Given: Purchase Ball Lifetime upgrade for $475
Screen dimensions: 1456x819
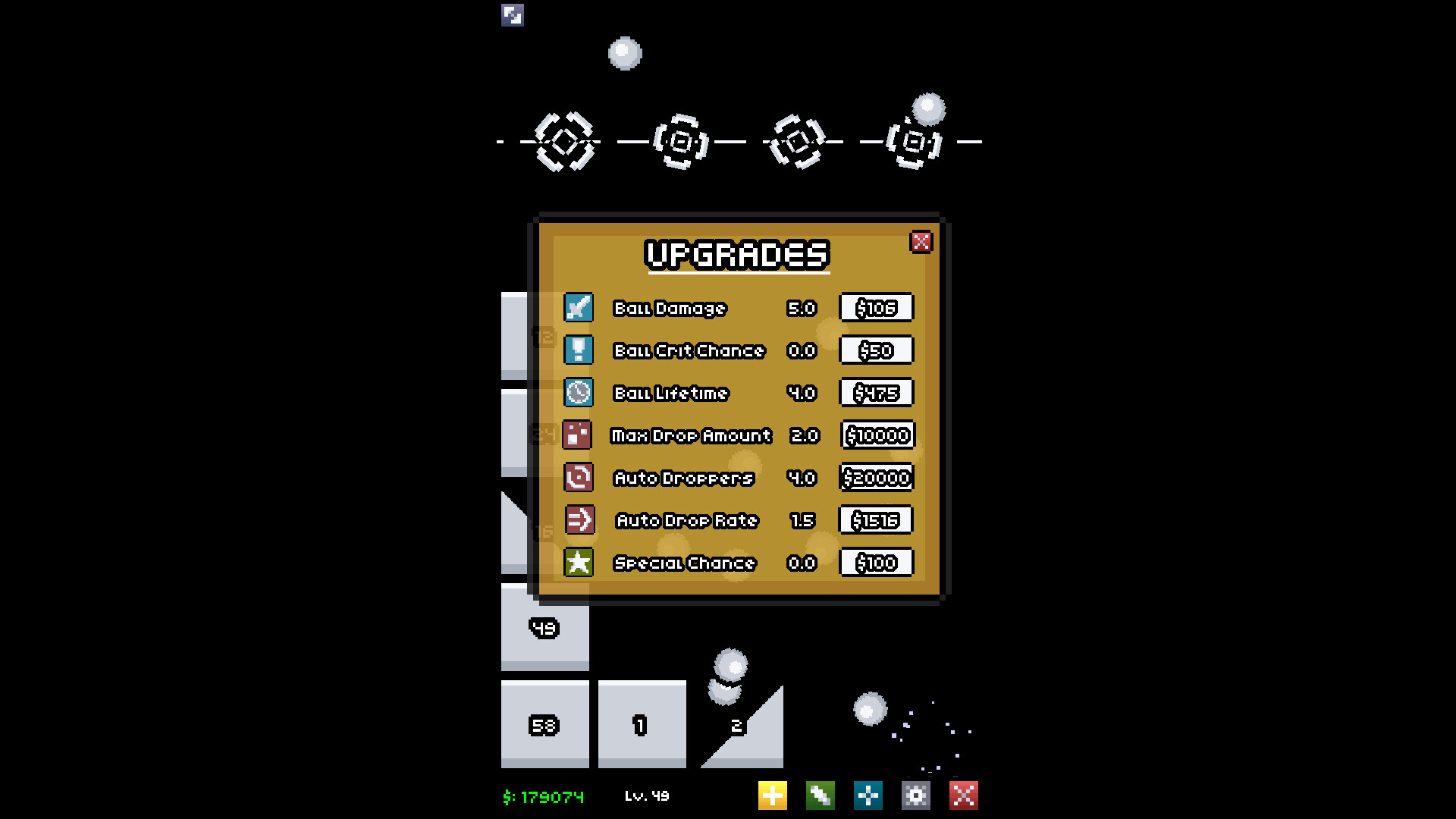Looking at the screenshot, I should (x=876, y=393).
